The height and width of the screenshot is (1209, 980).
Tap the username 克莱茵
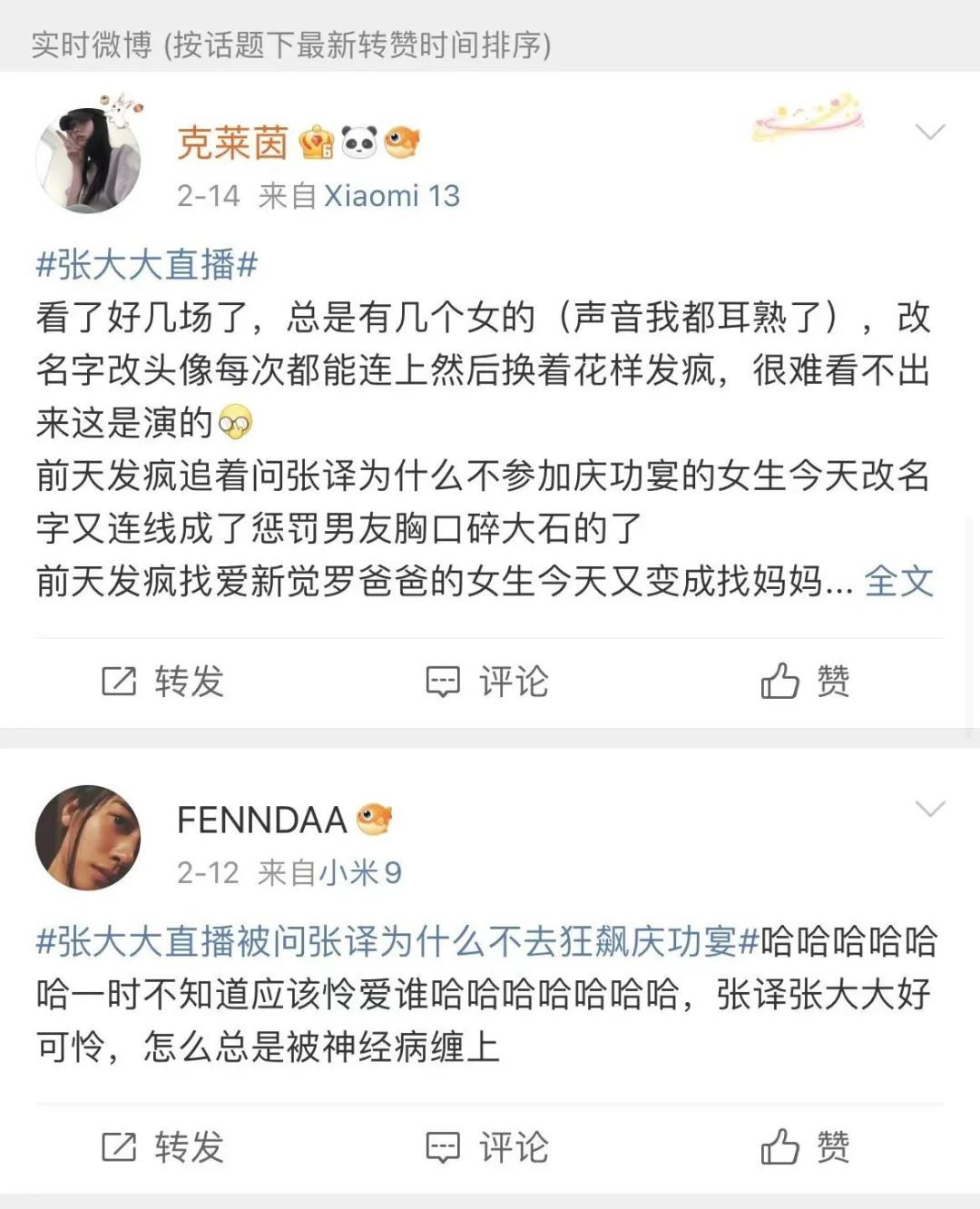[232, 143]
